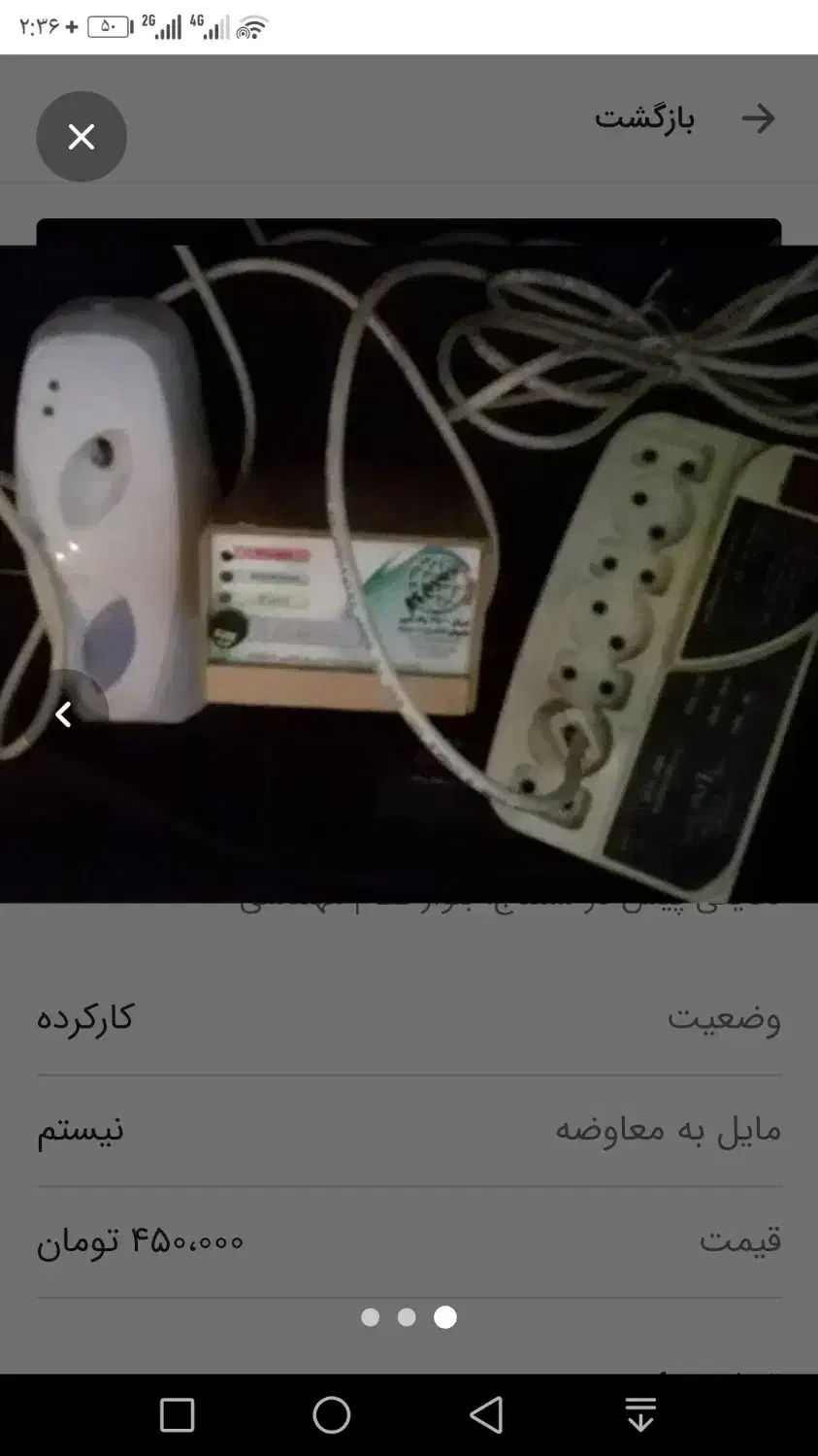Image resolution: width=818 pixels, height=1456 pixels.
Task: Tap the left chevron to see previous photo
Action: (64, 713)
